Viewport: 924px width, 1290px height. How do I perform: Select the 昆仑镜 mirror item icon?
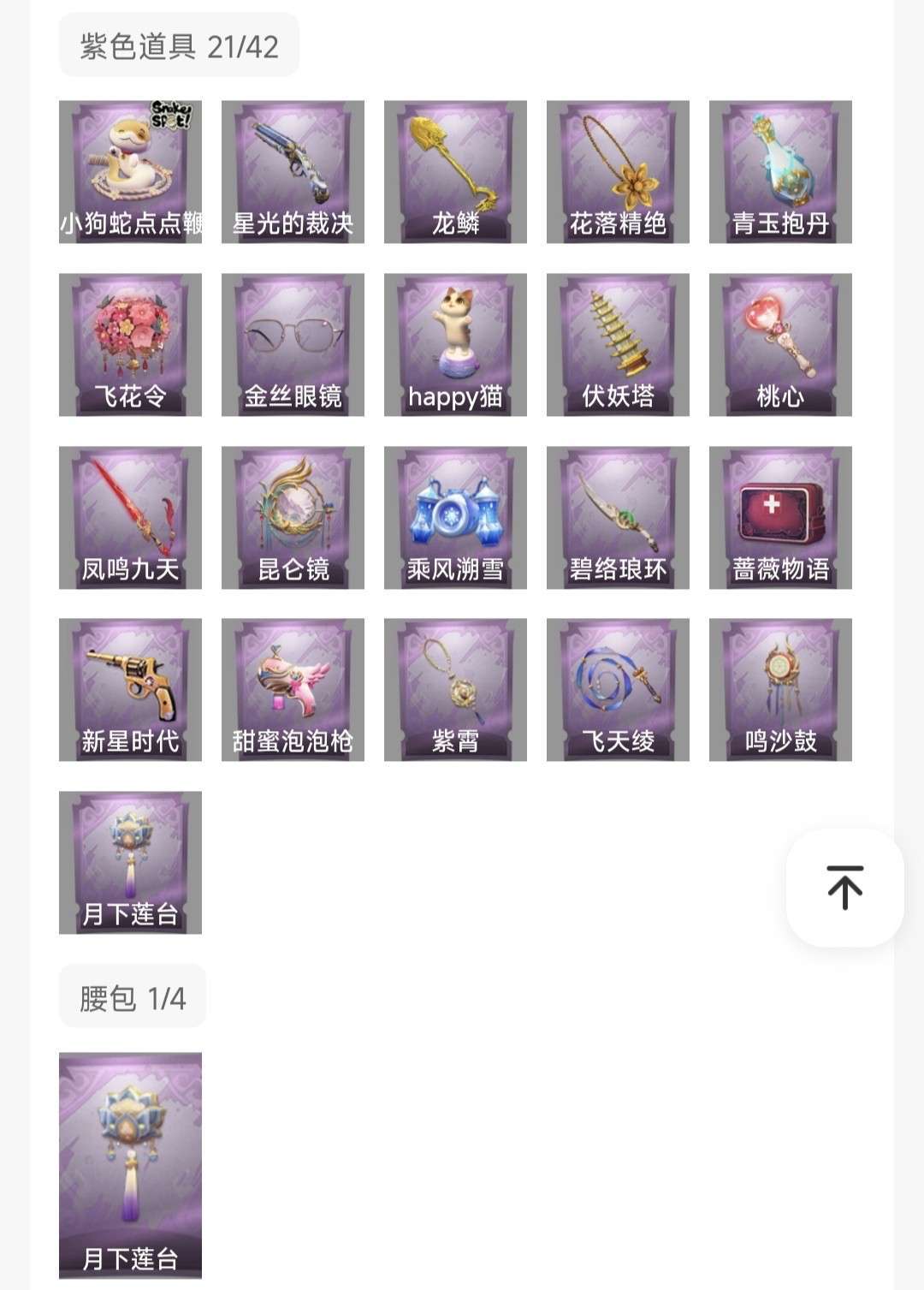pyautogui.click(x=293, y=514)
